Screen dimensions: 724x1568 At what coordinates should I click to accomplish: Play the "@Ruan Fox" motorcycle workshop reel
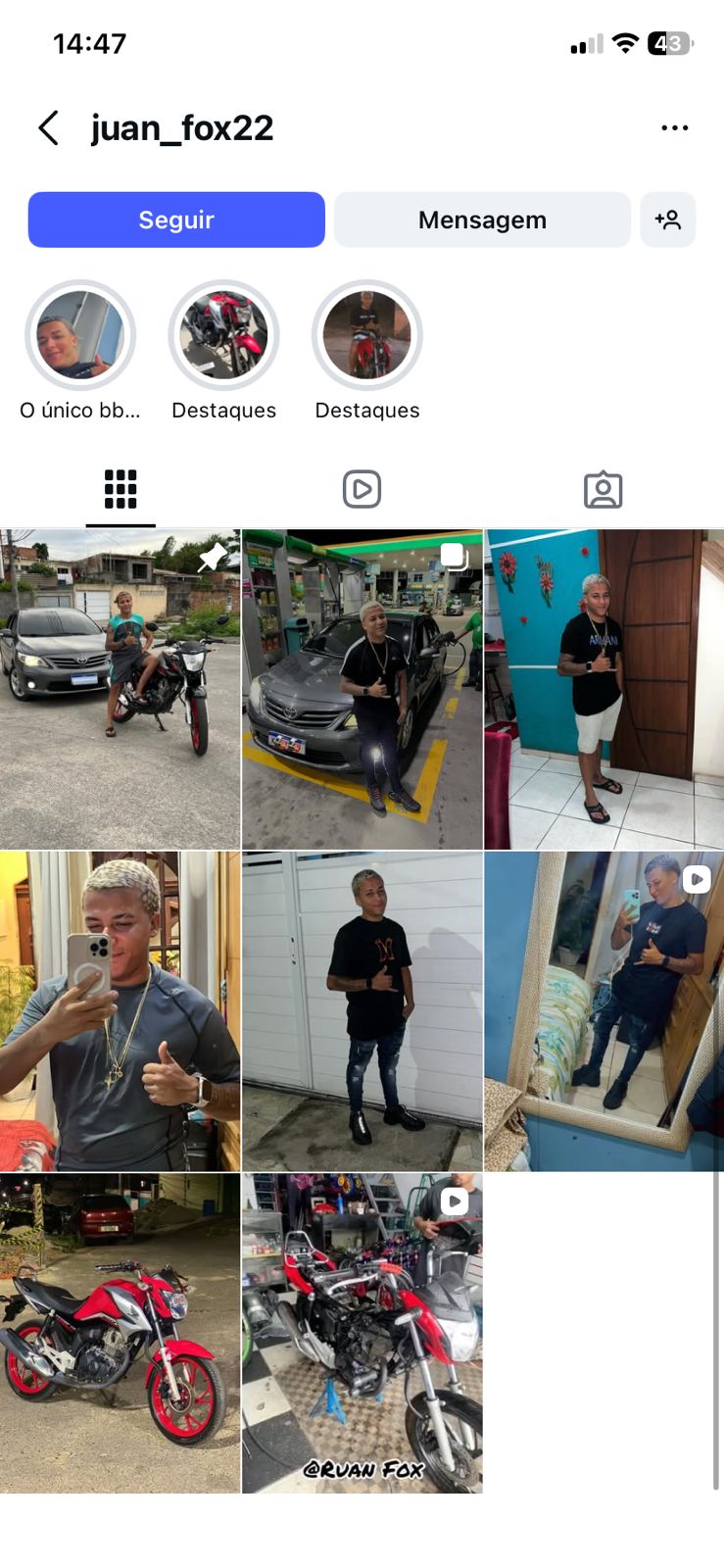pos(362,1332)
